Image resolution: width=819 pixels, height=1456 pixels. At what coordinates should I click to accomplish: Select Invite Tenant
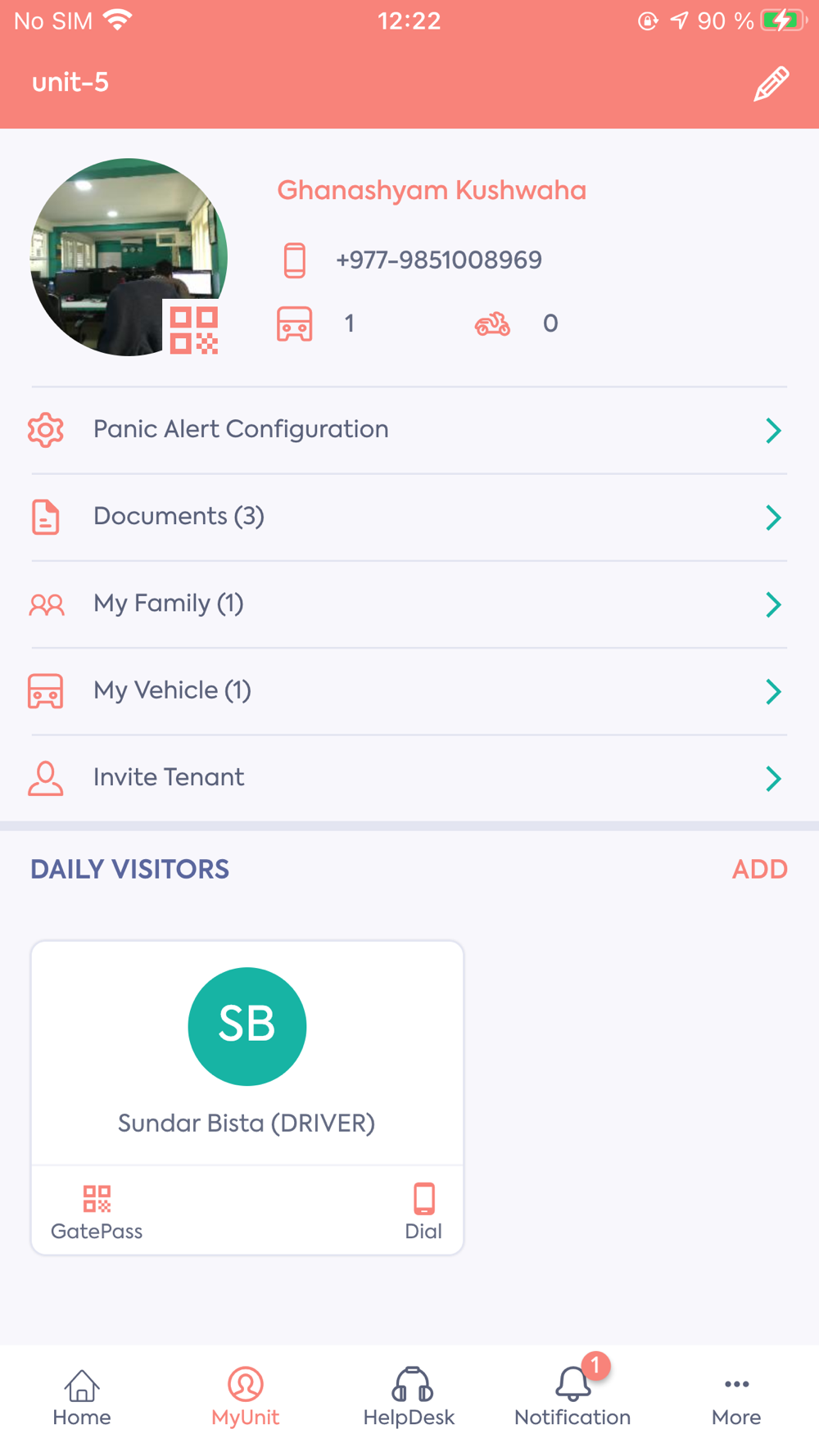[x=409, y=778]
